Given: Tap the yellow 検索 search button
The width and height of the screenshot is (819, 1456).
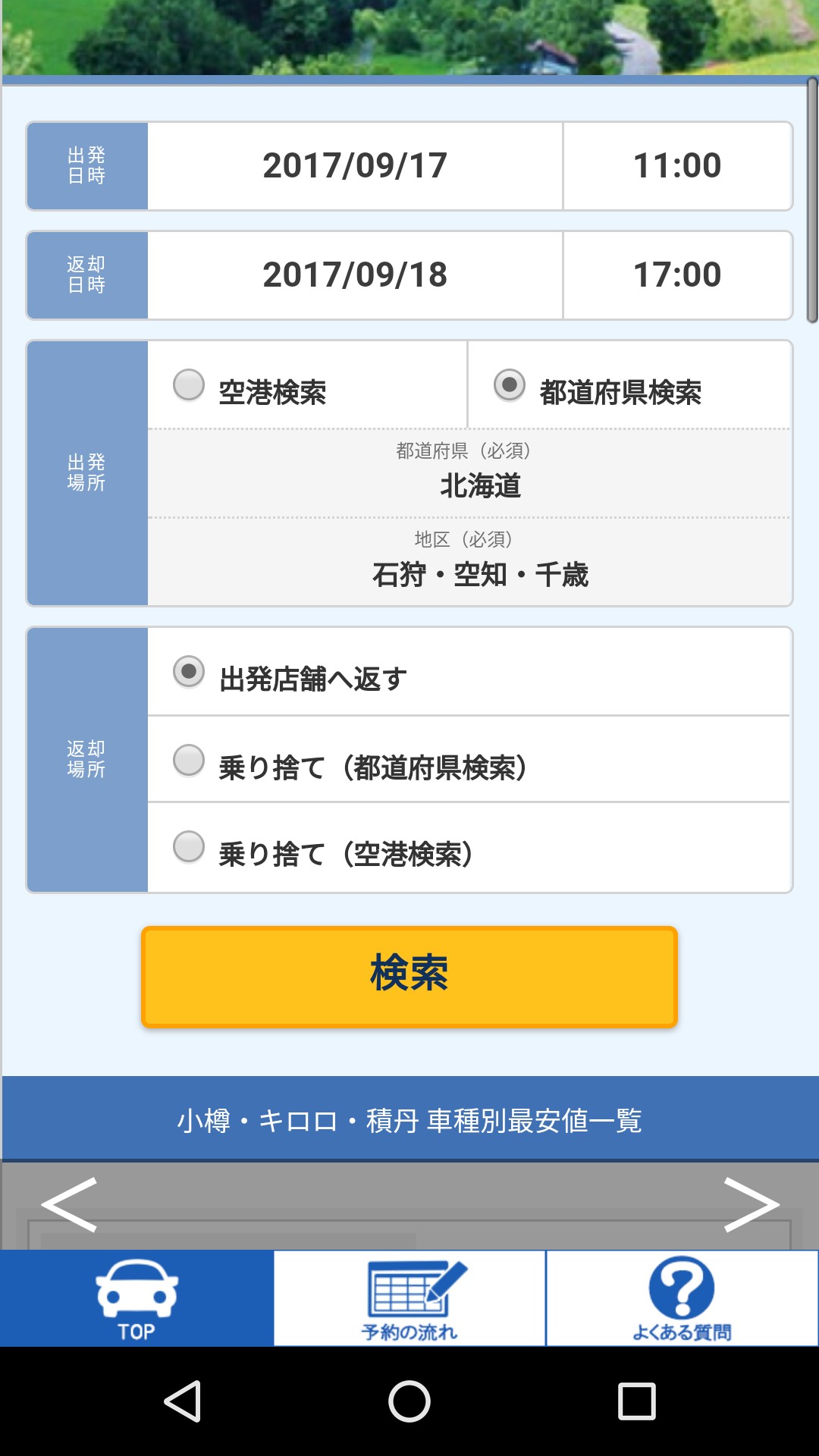Looking at the screenshot, I should (409, 977).
